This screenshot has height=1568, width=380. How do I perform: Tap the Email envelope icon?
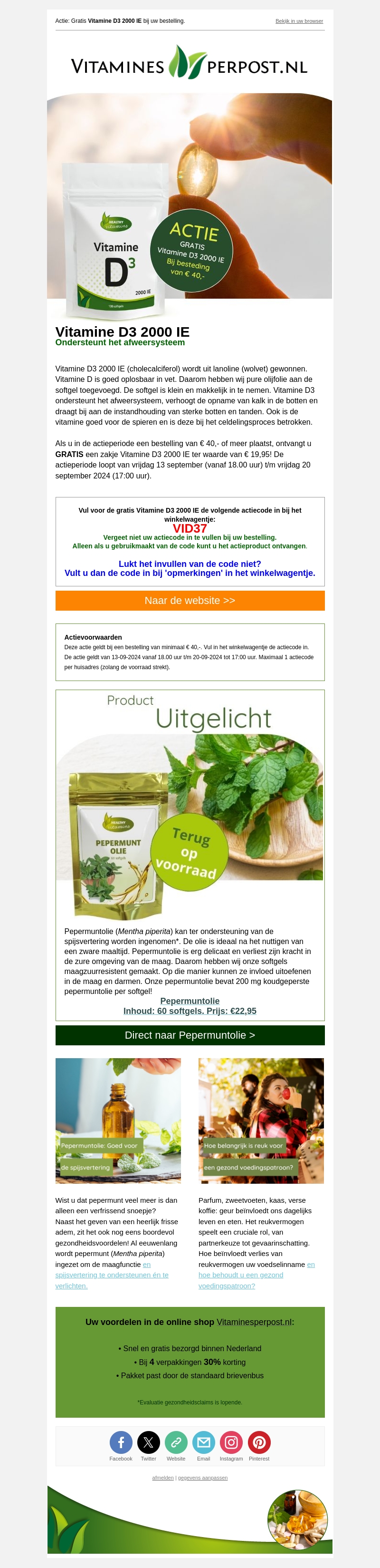click(204, 1442)
